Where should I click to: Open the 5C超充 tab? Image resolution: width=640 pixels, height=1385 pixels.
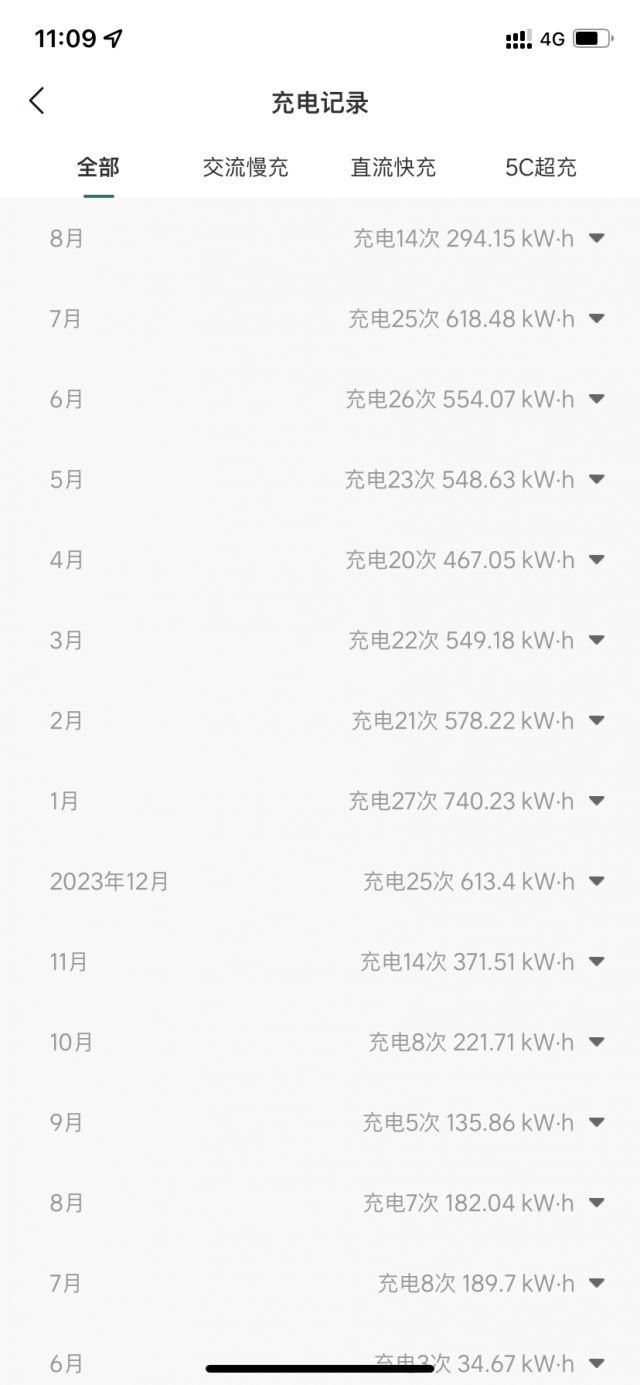coord(541,167)
